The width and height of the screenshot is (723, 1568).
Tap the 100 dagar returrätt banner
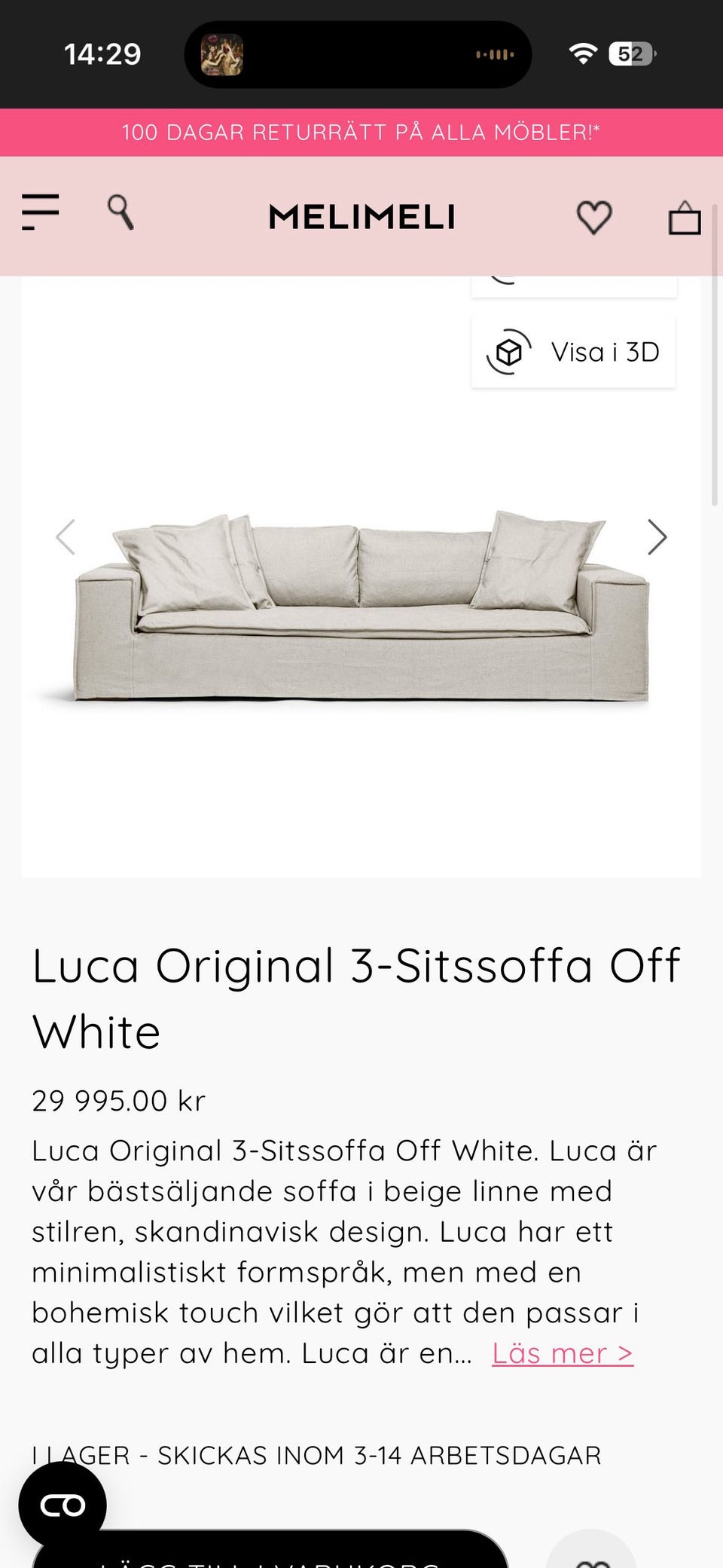click(x=361, y=133)
